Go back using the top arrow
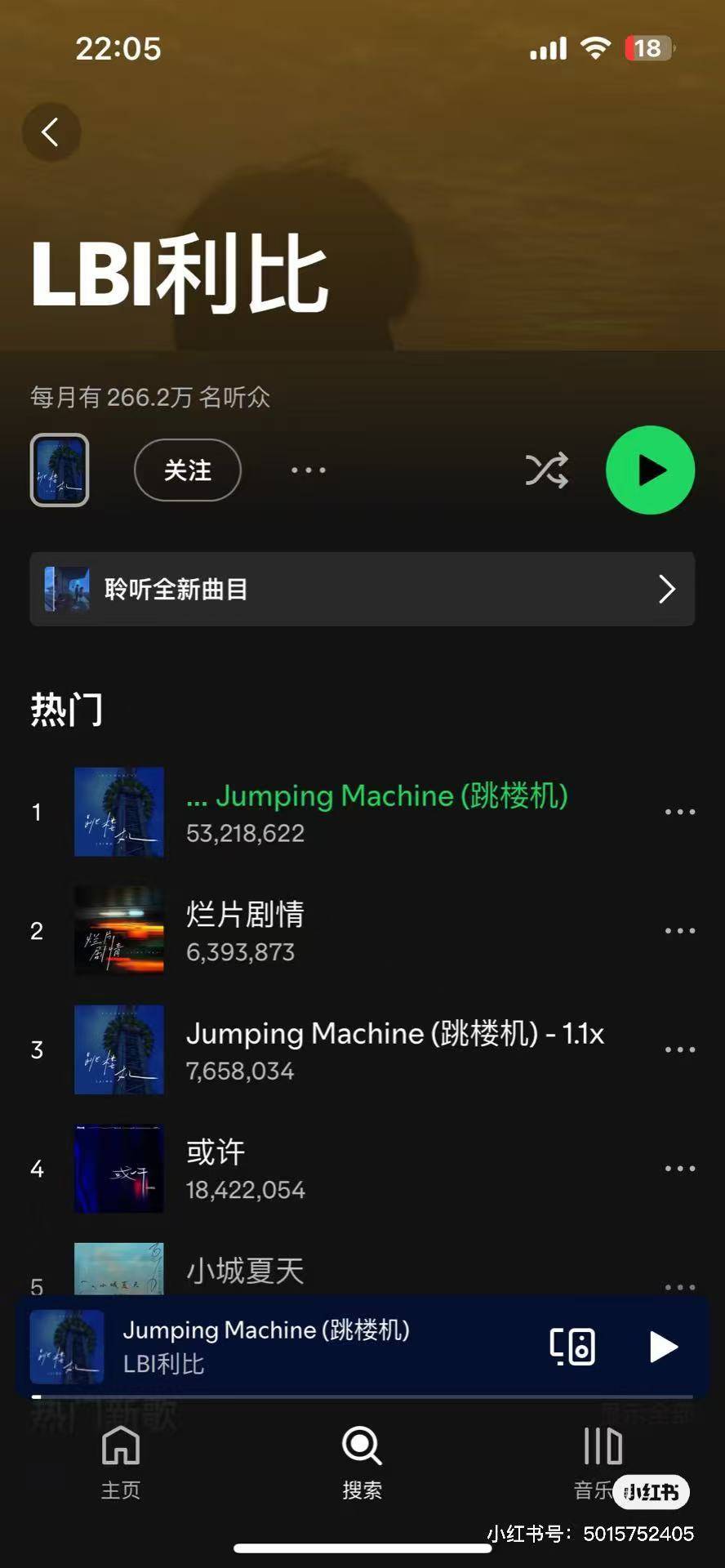Screen dimensions: 725x1568 [x=51, y=131]
